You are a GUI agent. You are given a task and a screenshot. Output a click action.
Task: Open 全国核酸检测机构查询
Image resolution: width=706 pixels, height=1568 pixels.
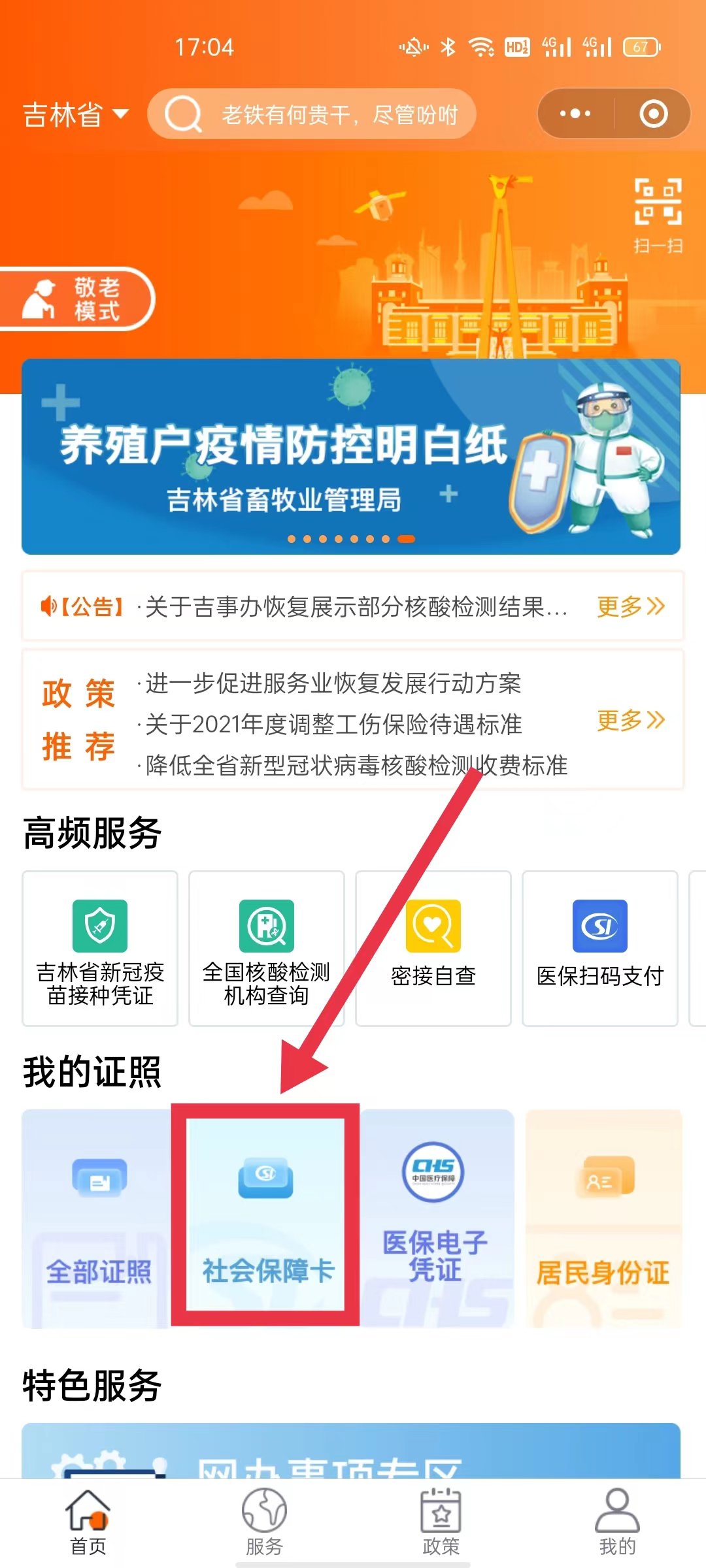(x=266, y=949)
